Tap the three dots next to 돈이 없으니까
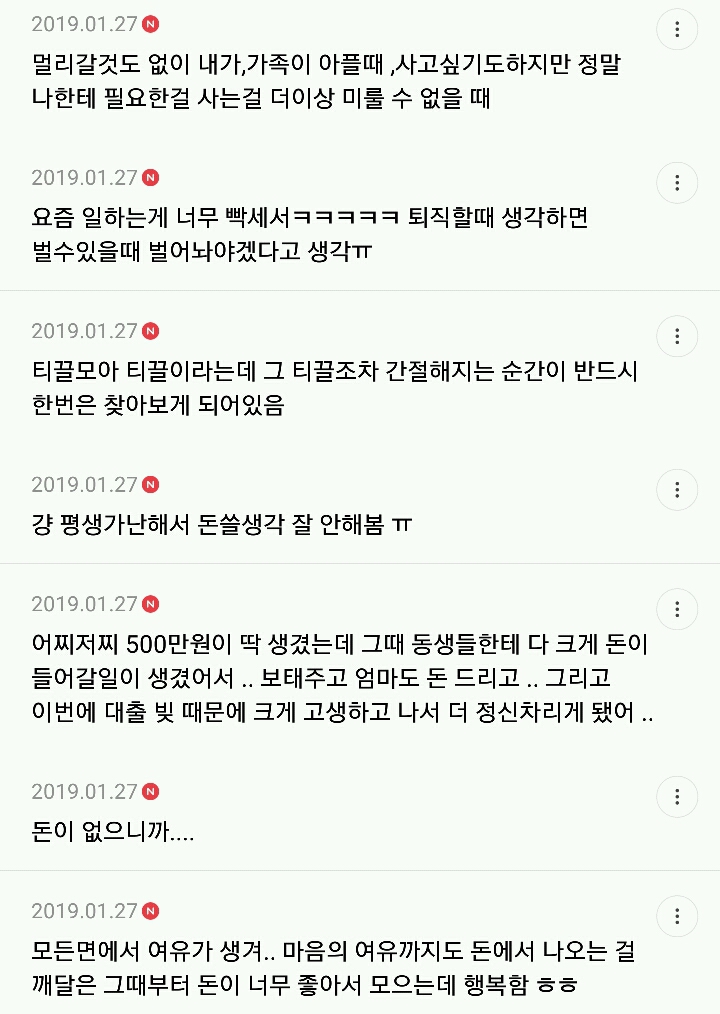The image size is (720, 1014). click(x=677, y=797)
